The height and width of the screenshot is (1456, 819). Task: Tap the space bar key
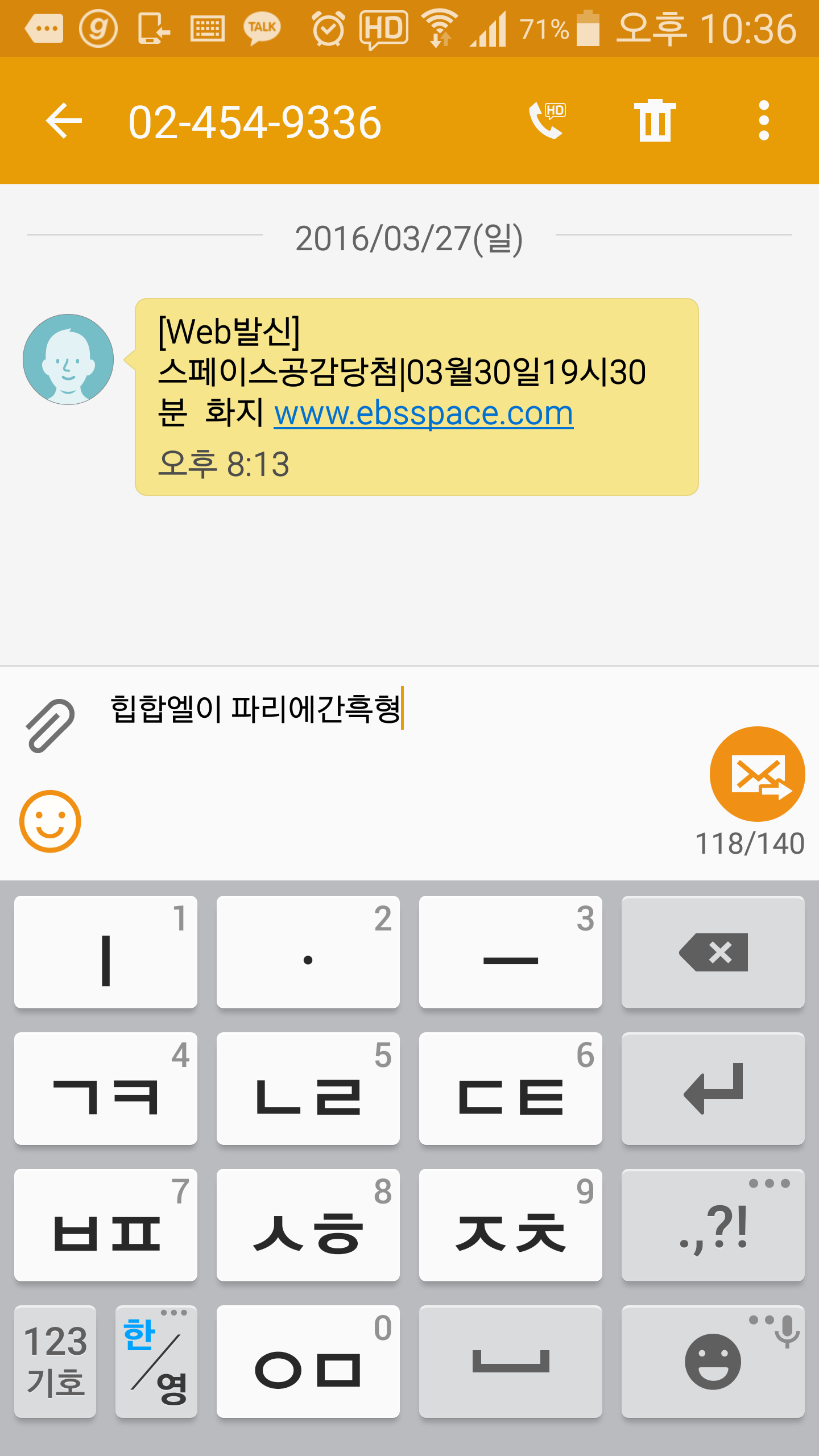click(510, 1362)
